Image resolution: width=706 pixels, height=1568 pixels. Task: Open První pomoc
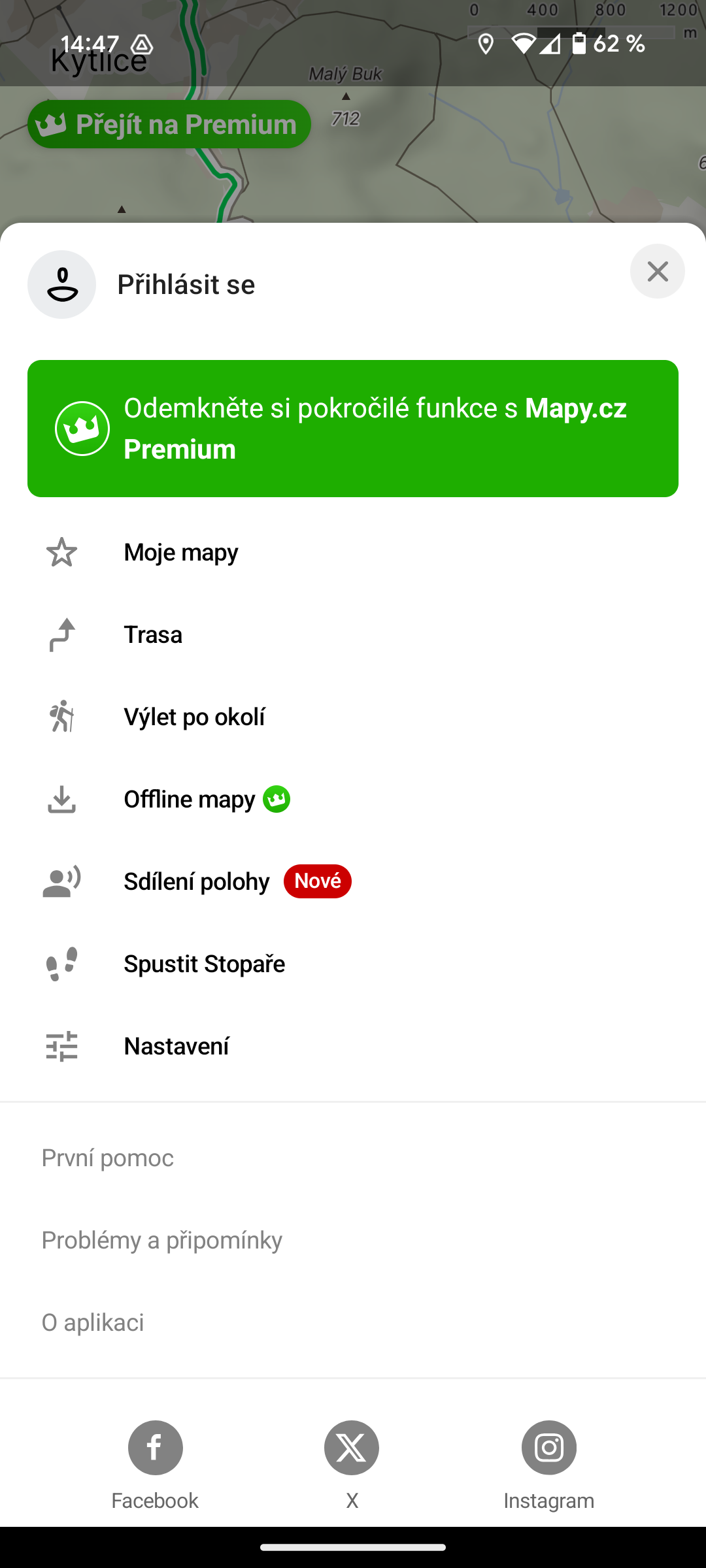(108, 1158)
